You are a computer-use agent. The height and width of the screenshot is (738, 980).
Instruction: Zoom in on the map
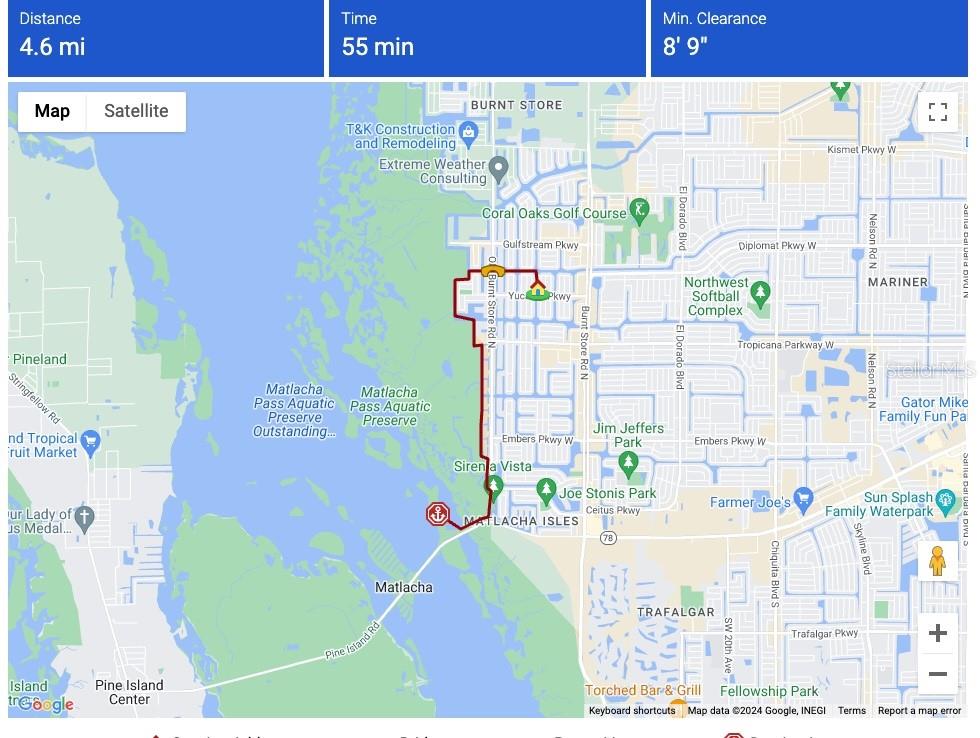pyautogui.click(x=937, y=633)
